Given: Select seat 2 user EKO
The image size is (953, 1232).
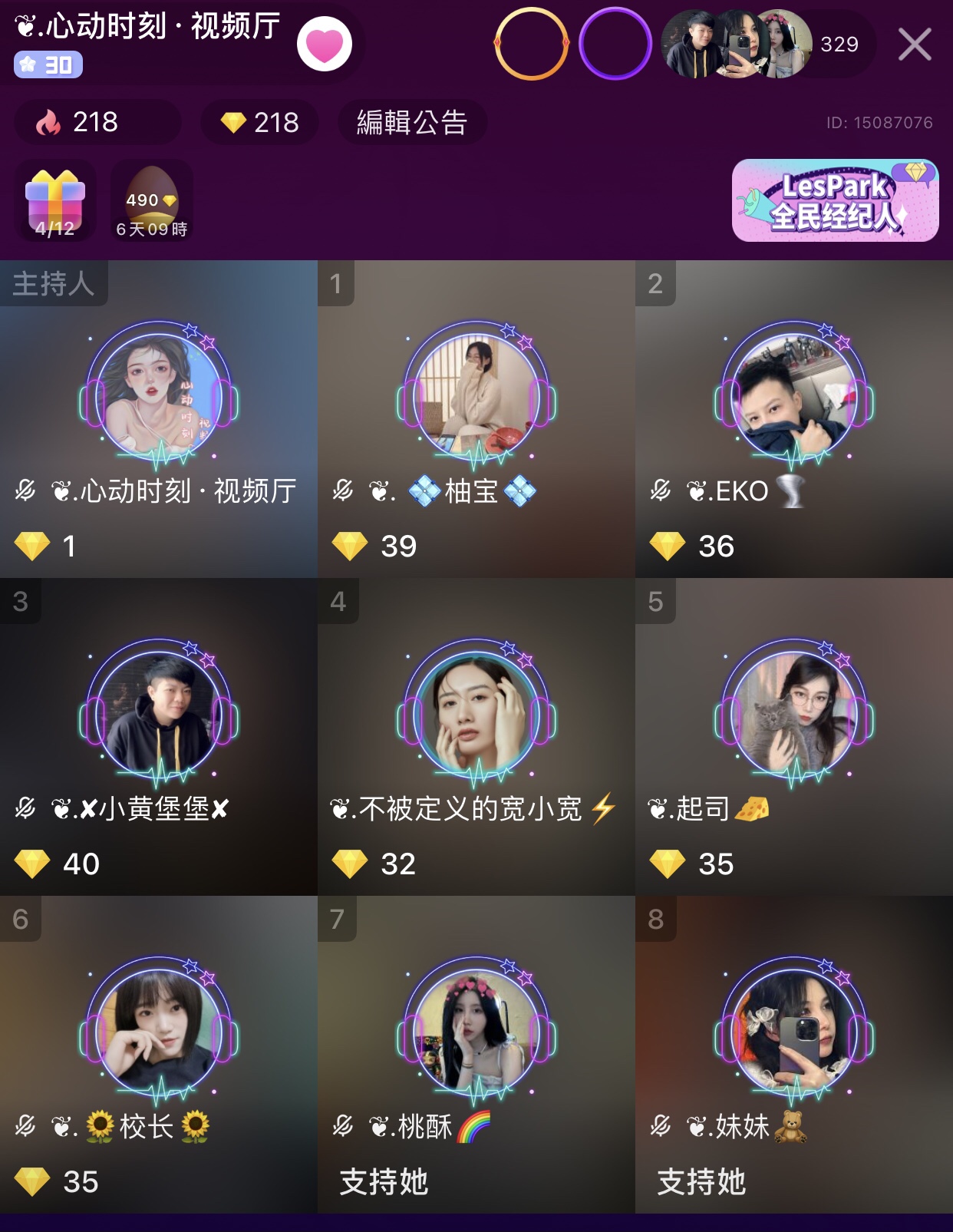Looking at the screenshot, I should click(794, 395).
